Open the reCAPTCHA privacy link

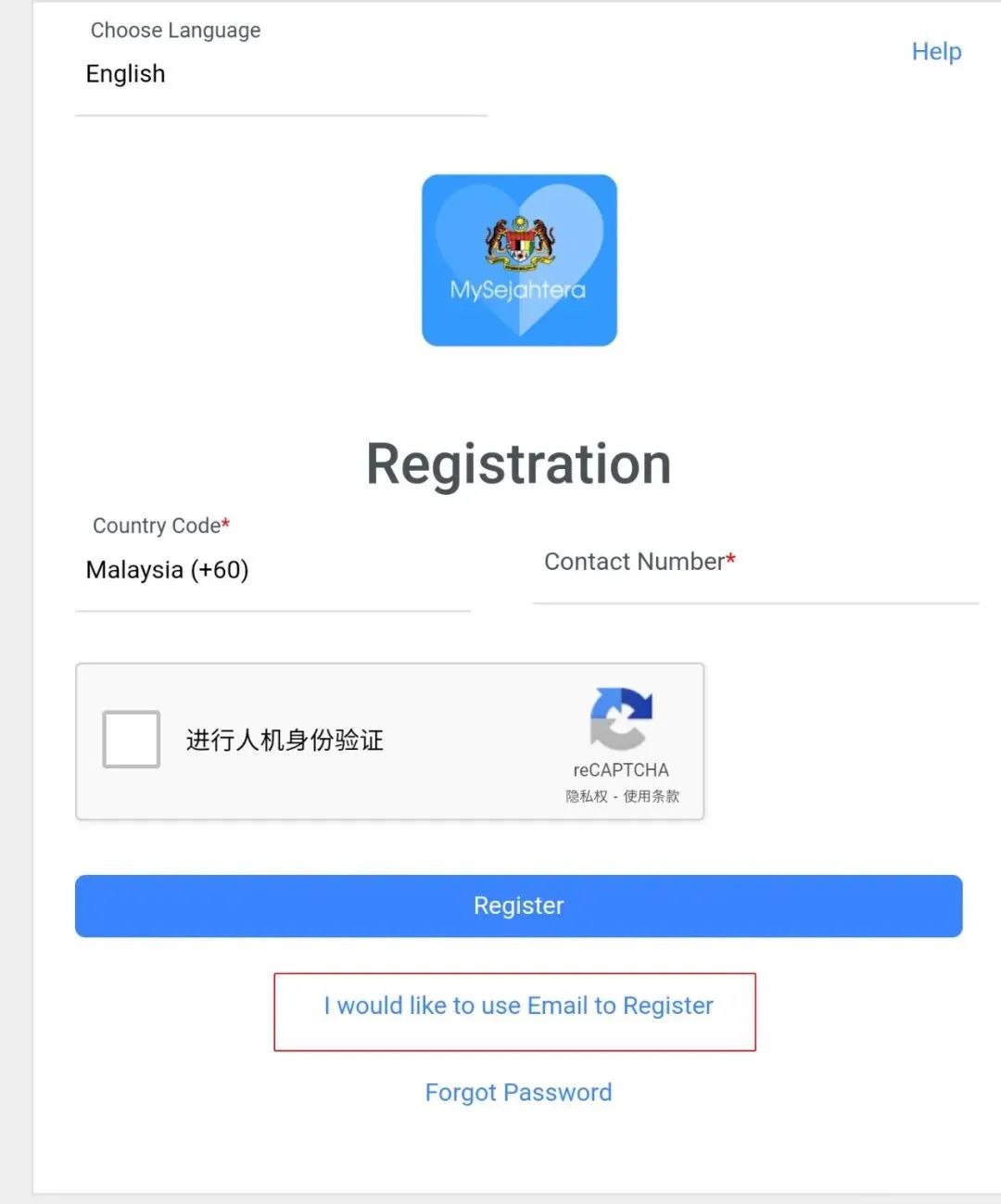click(x=587, y=796)
